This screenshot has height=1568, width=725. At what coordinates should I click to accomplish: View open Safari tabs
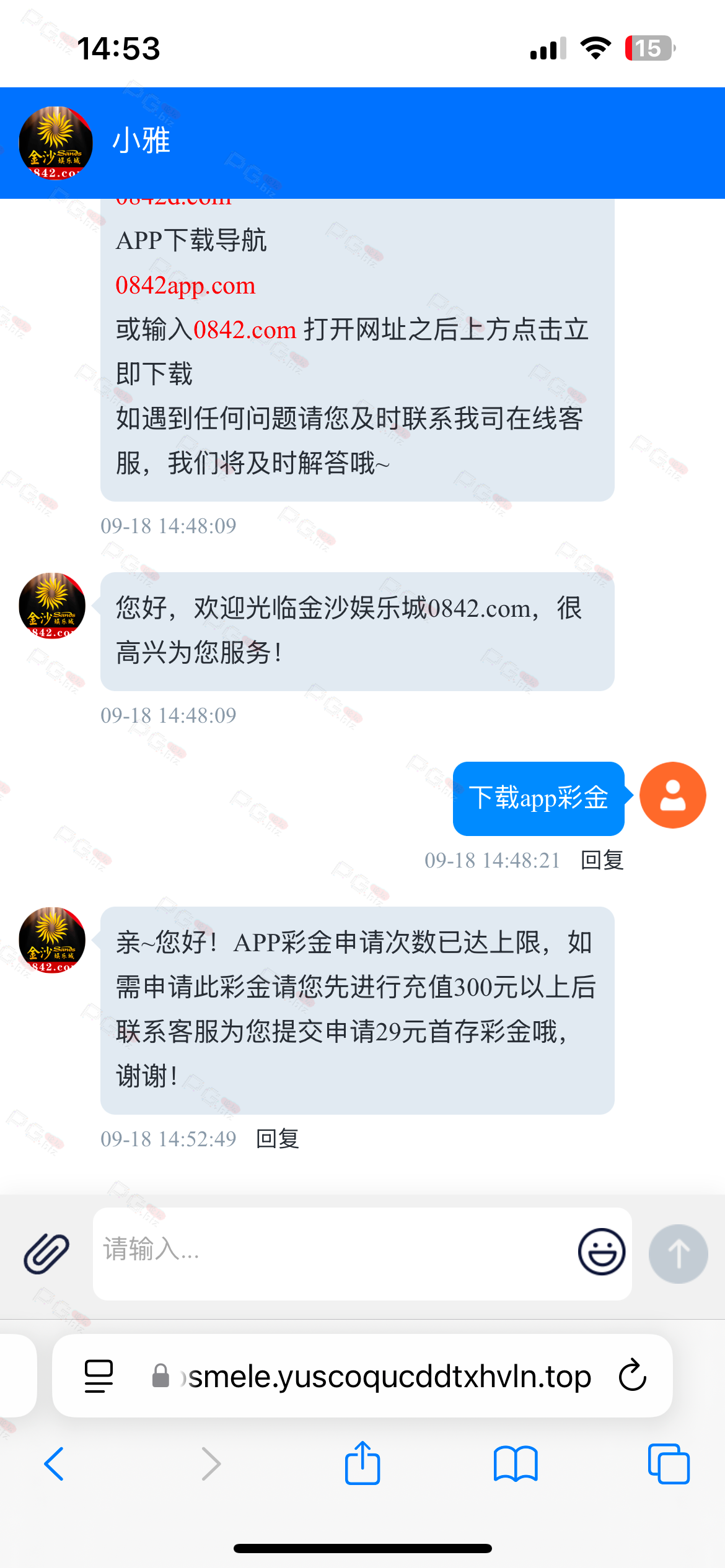(x=668, y=1464)
